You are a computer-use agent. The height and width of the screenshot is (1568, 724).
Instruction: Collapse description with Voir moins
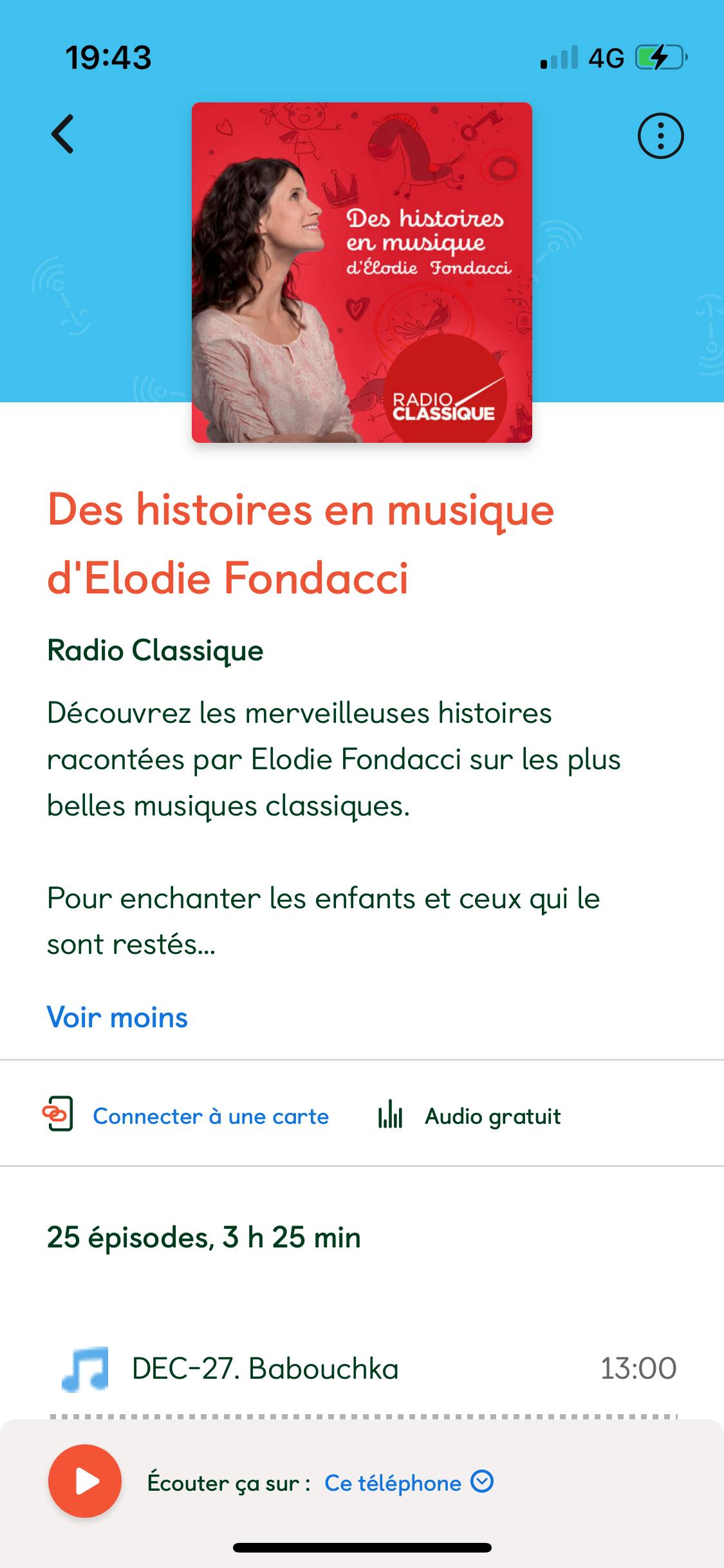point(117,1018)
